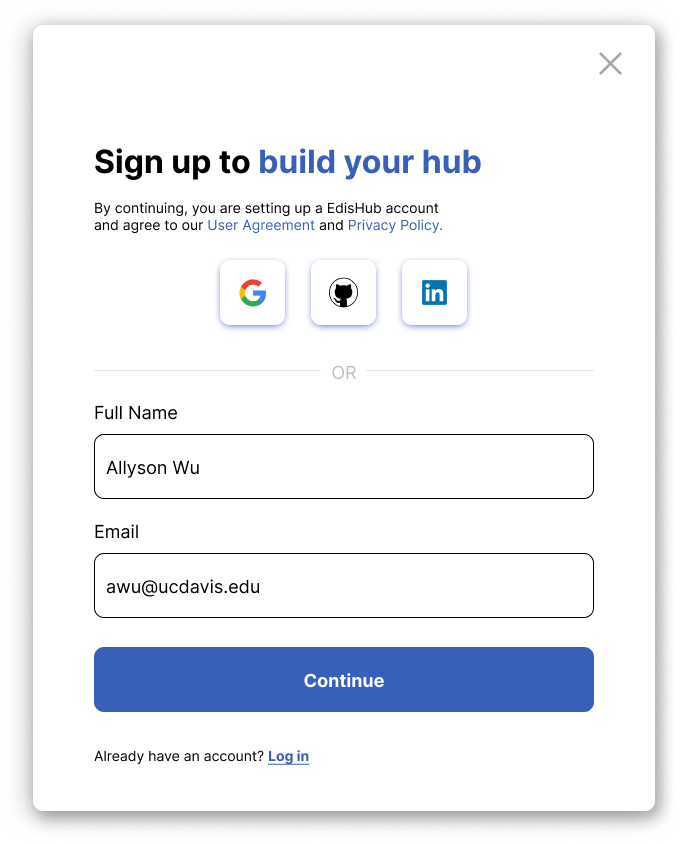The width and height of the screenshot is (680, 844).
Task: Sign up with GitHub
Action: (343, 293)
